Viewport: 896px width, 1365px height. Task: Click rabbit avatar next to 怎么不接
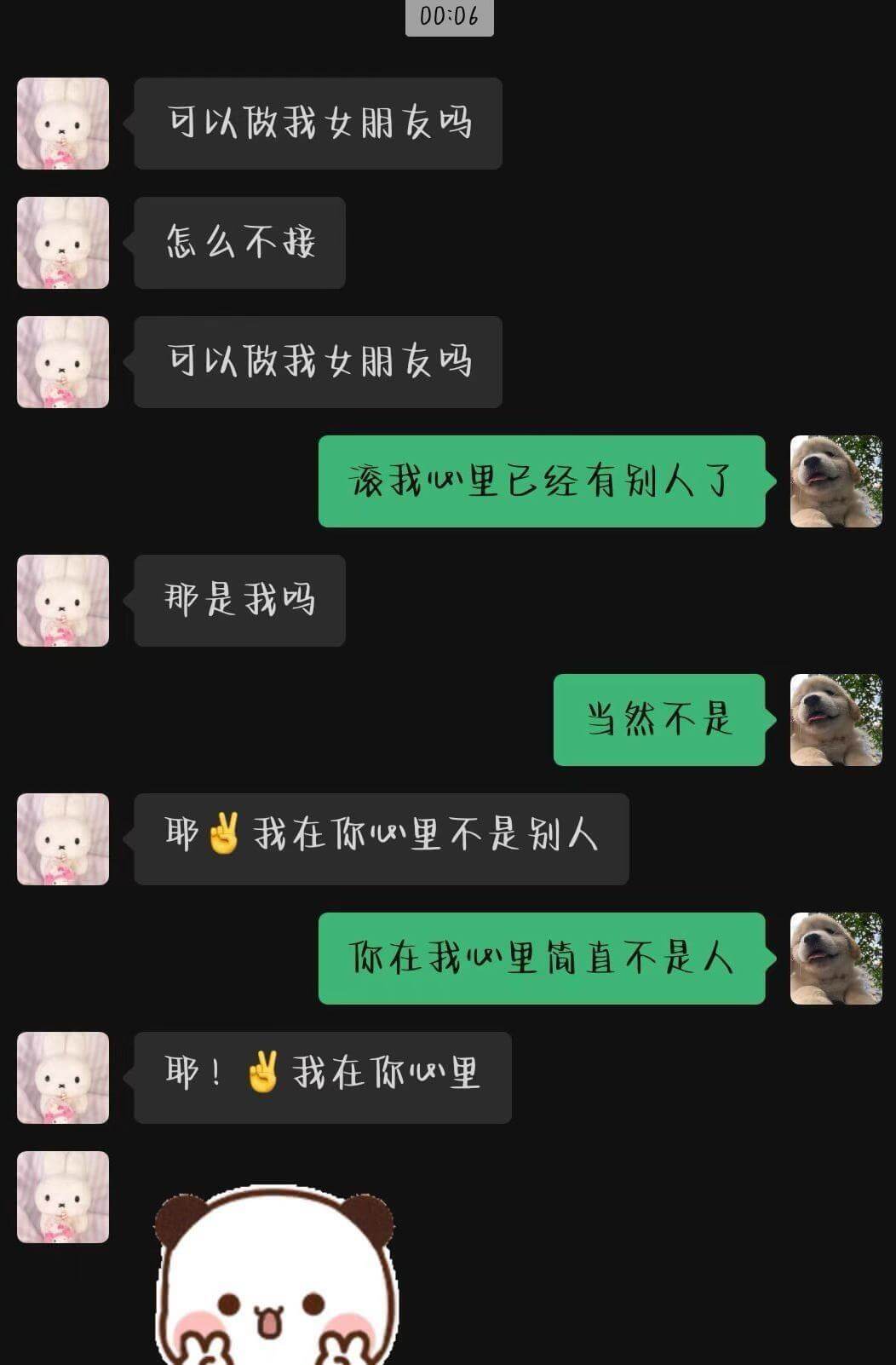[64, 242]
